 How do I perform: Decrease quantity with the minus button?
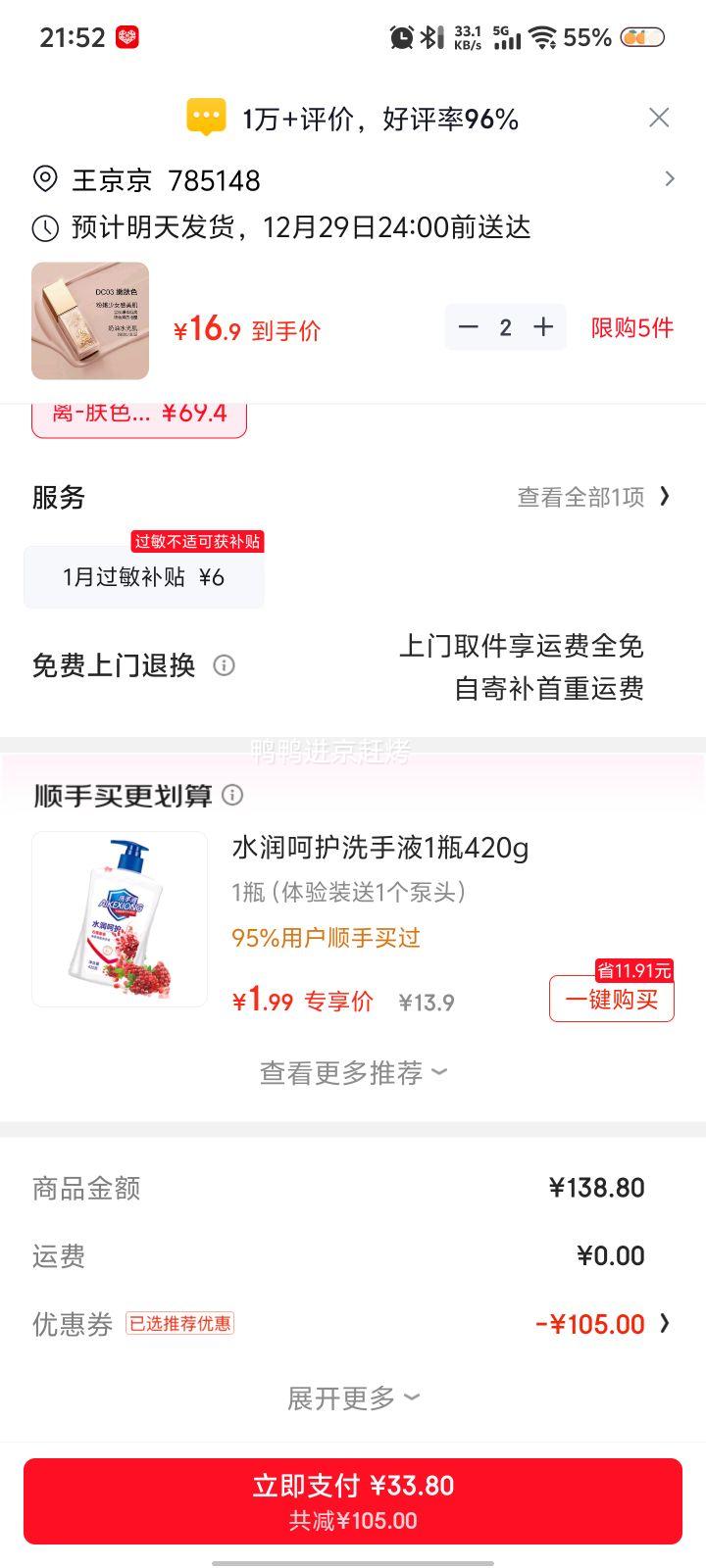(x=468, y=327)
